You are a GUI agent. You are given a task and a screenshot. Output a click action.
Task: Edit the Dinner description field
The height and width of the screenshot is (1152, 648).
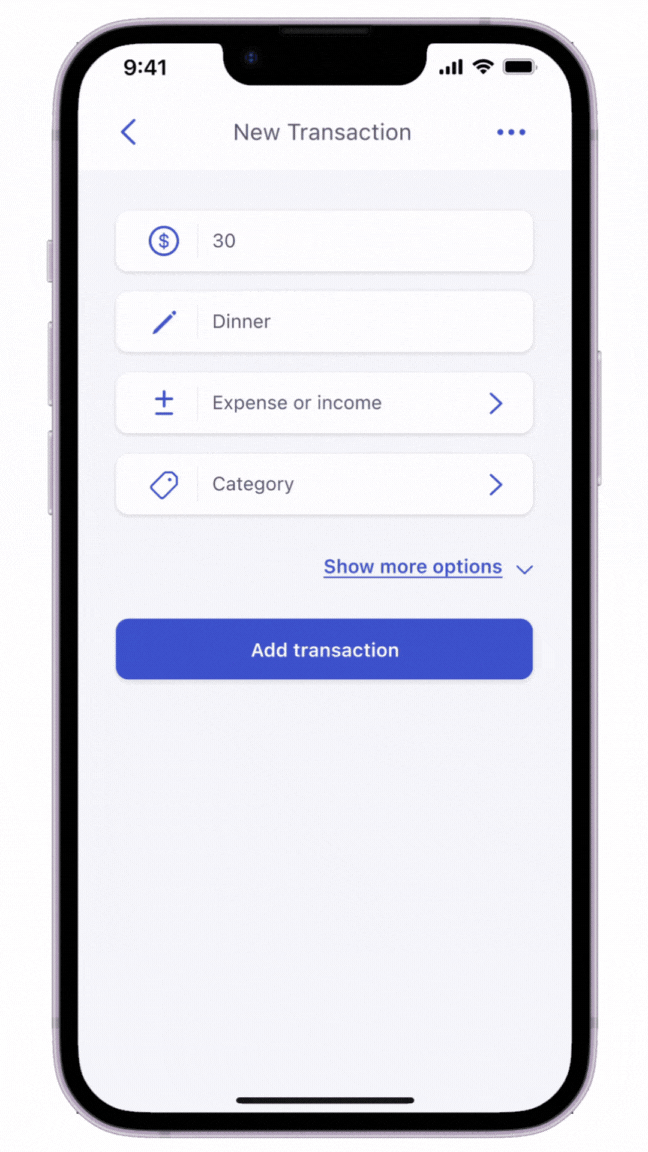[x=324, y=322]
